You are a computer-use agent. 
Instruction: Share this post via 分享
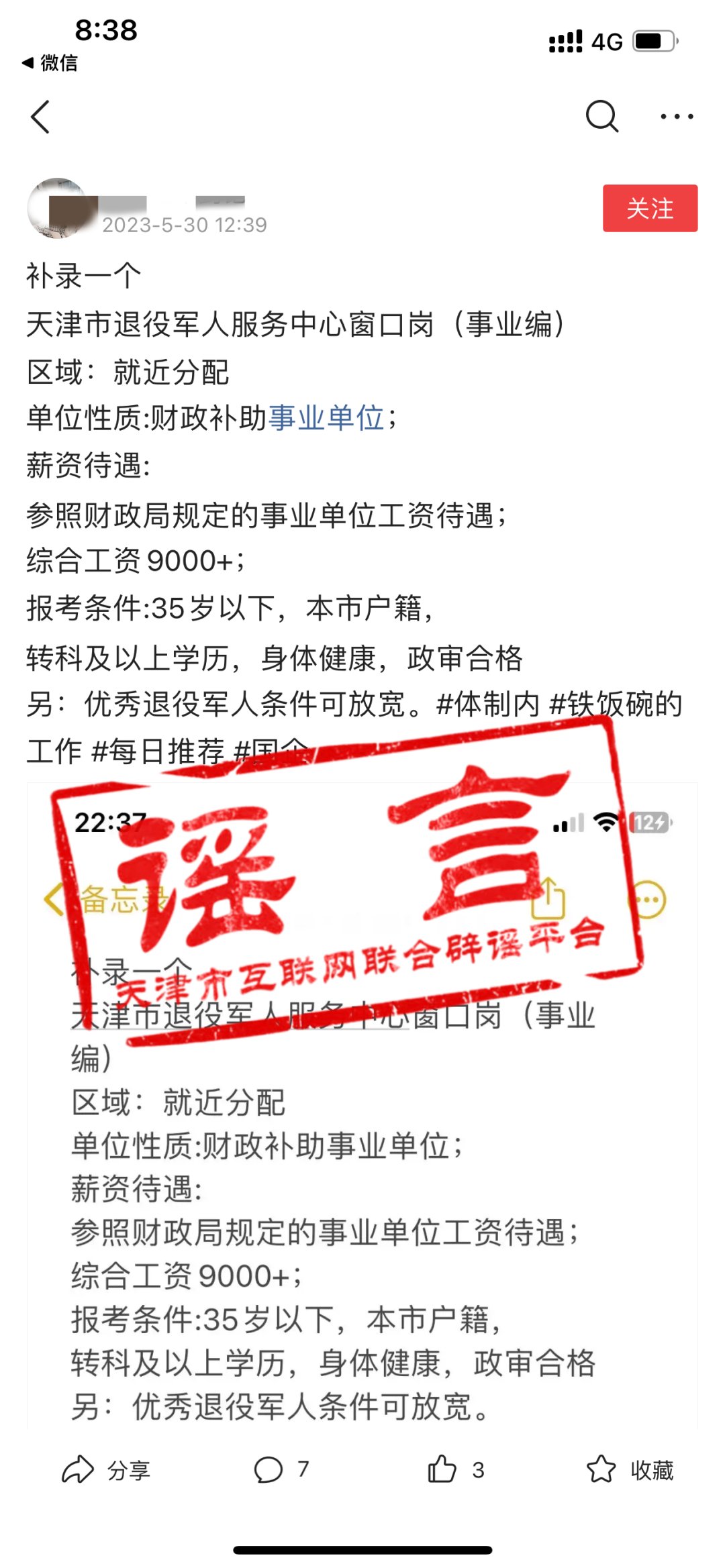click(x=105, y=1469)
